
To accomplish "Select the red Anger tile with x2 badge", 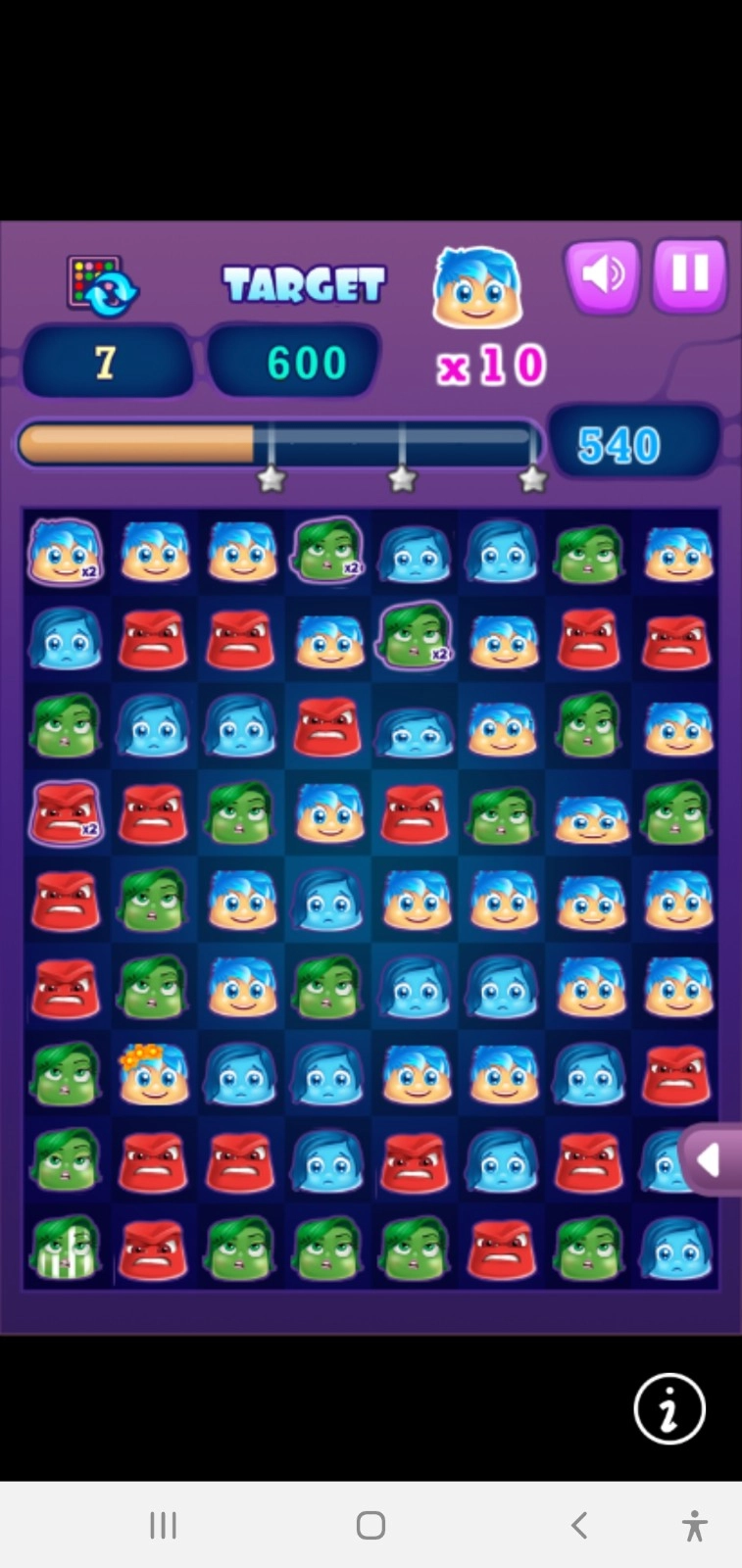I will click(65, 813).
